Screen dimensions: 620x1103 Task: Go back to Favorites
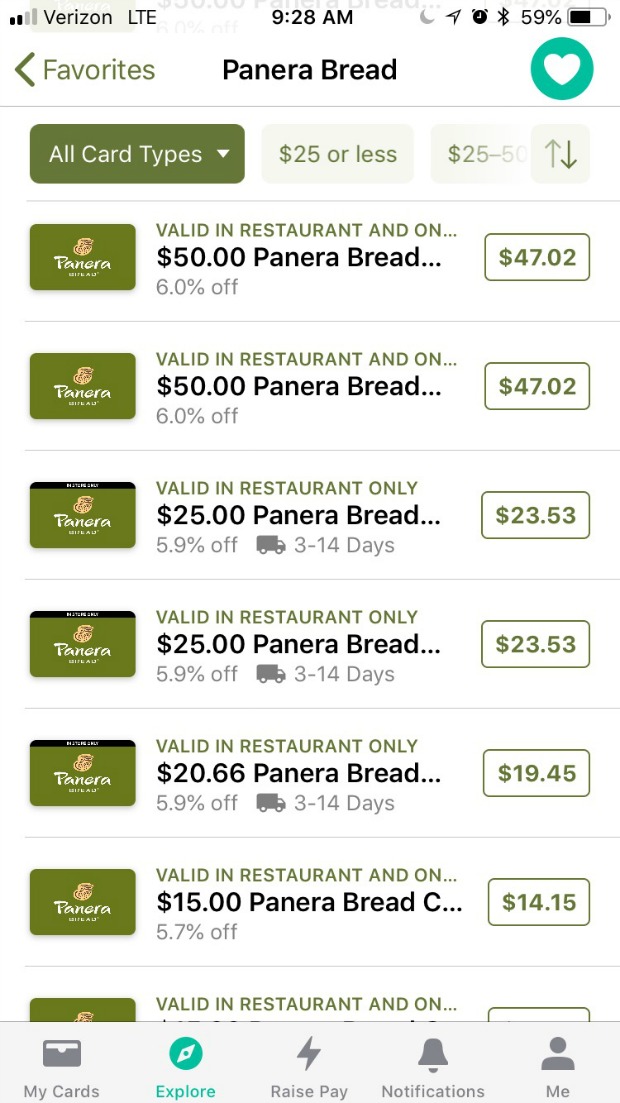pos(85,70)
